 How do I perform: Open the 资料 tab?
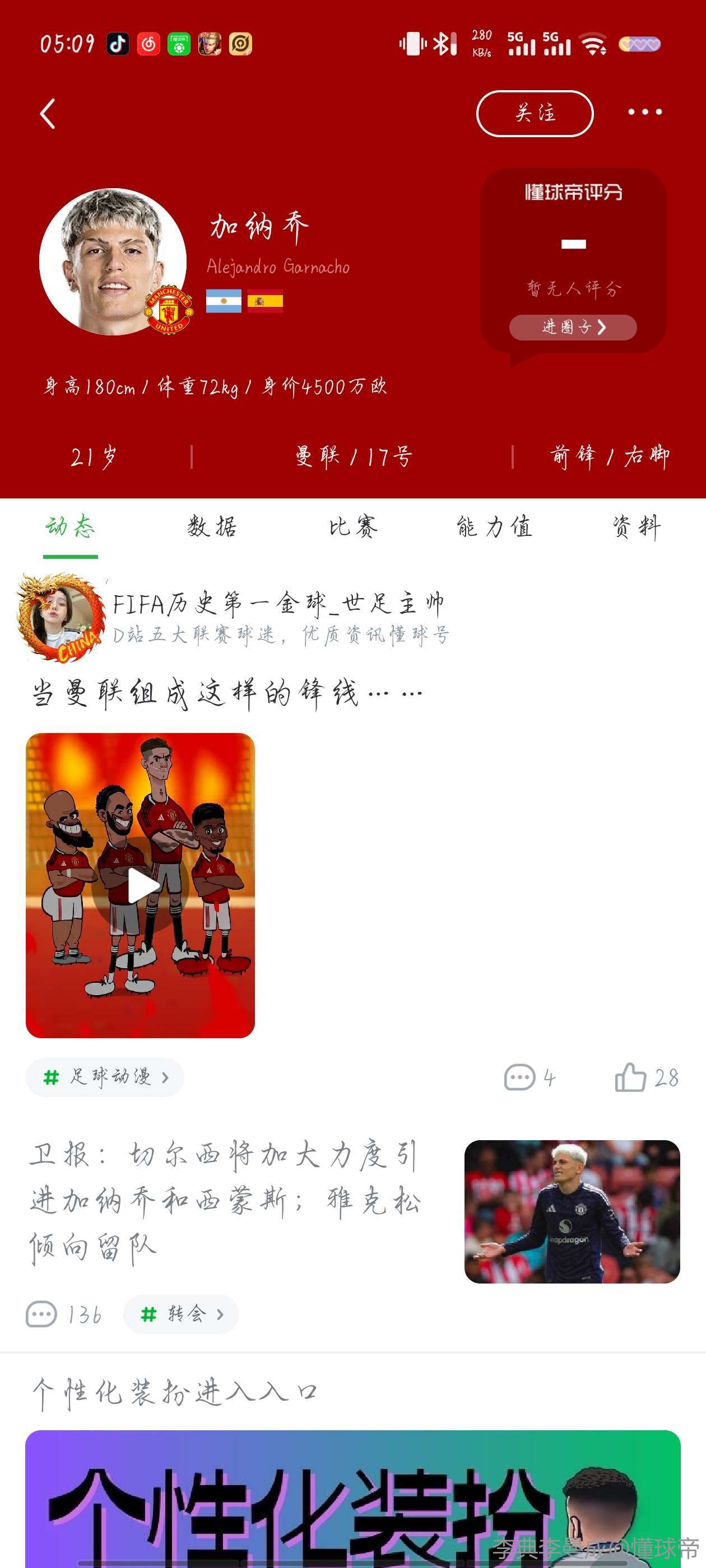pos(636,527)
